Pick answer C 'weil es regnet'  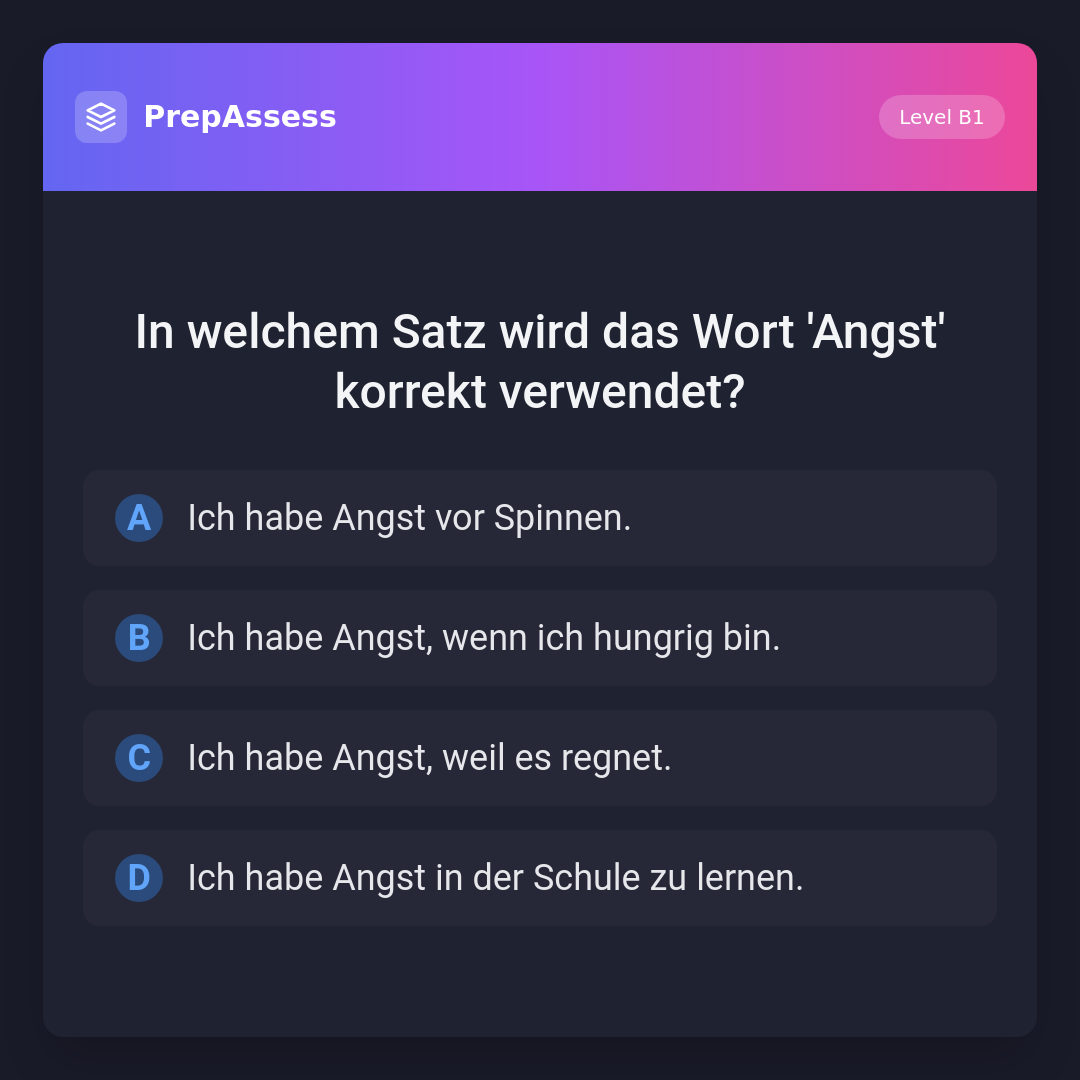540,758
